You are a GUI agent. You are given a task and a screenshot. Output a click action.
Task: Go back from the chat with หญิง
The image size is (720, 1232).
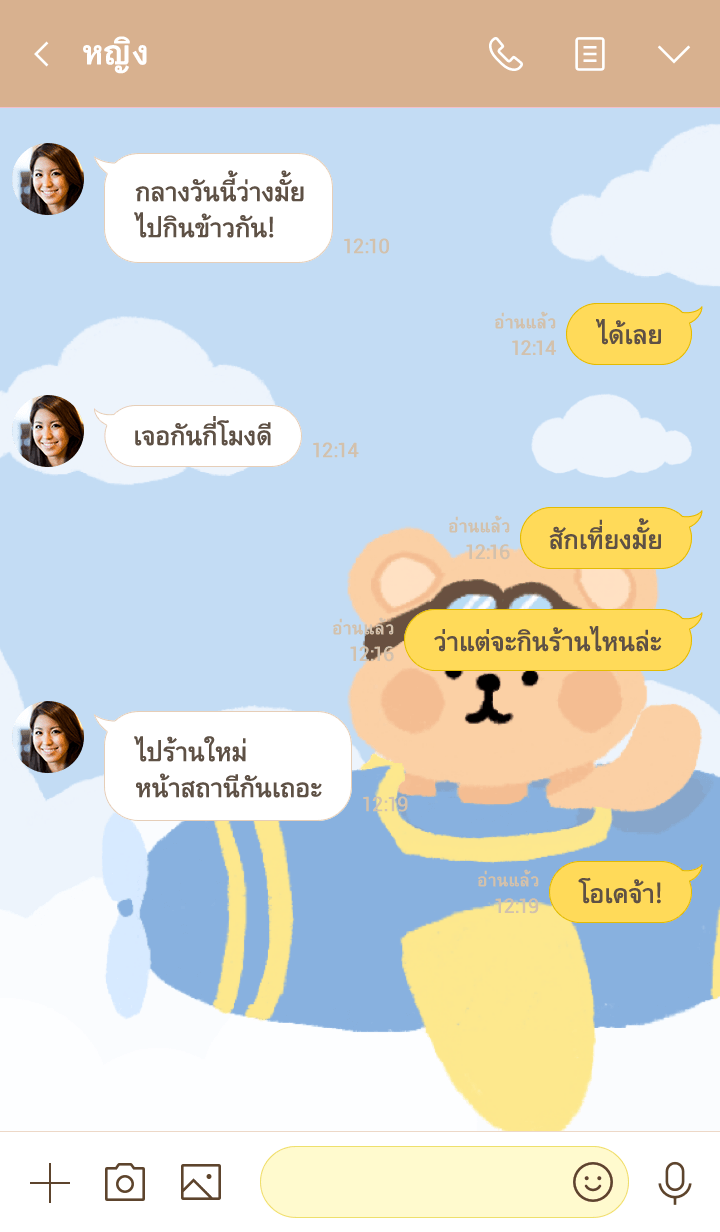pyautogui.click(x=41, y=54)
